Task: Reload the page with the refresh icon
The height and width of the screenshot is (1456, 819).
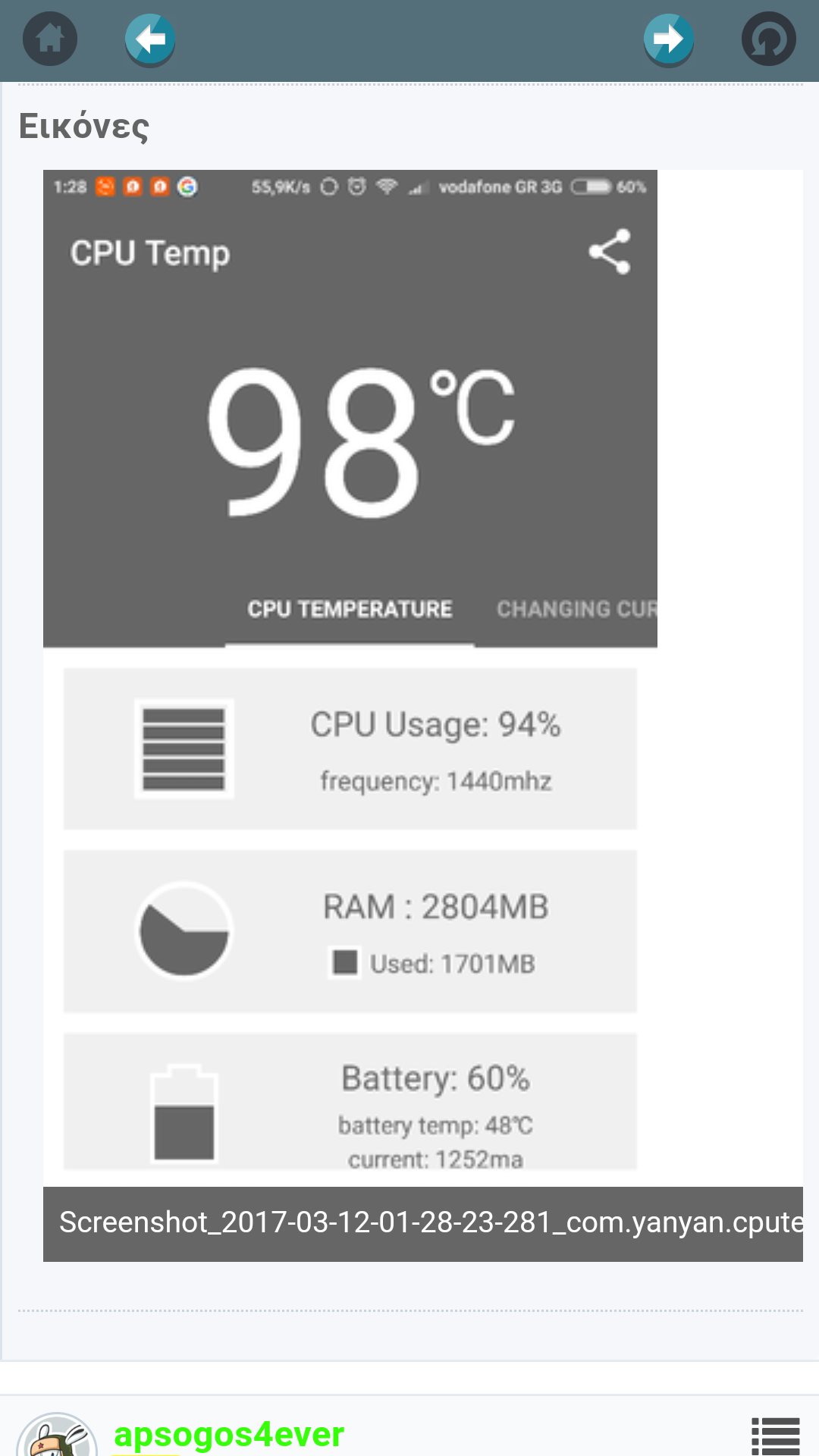Action: 768,39
